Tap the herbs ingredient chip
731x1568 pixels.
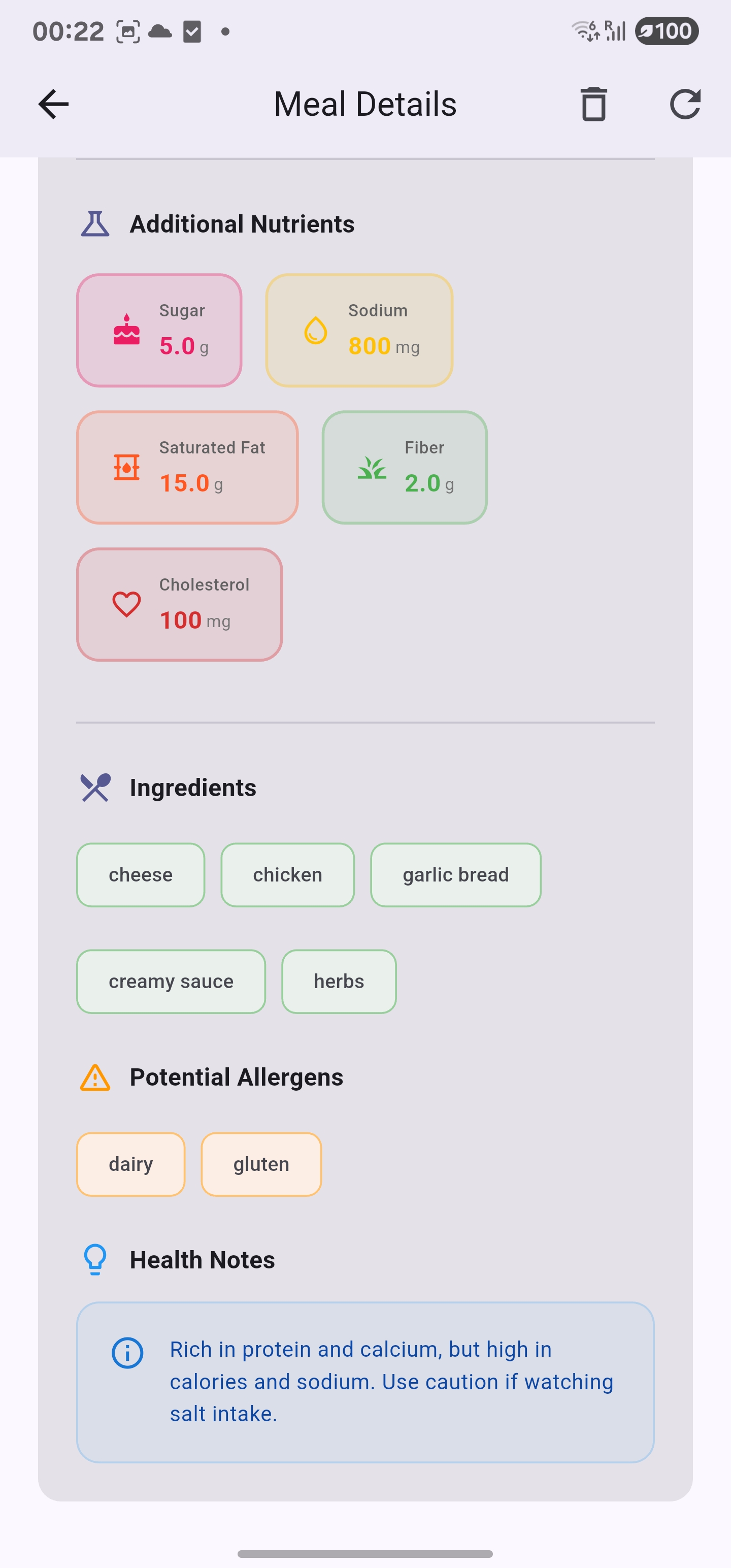pyautogui.click(x=339, y=981)
